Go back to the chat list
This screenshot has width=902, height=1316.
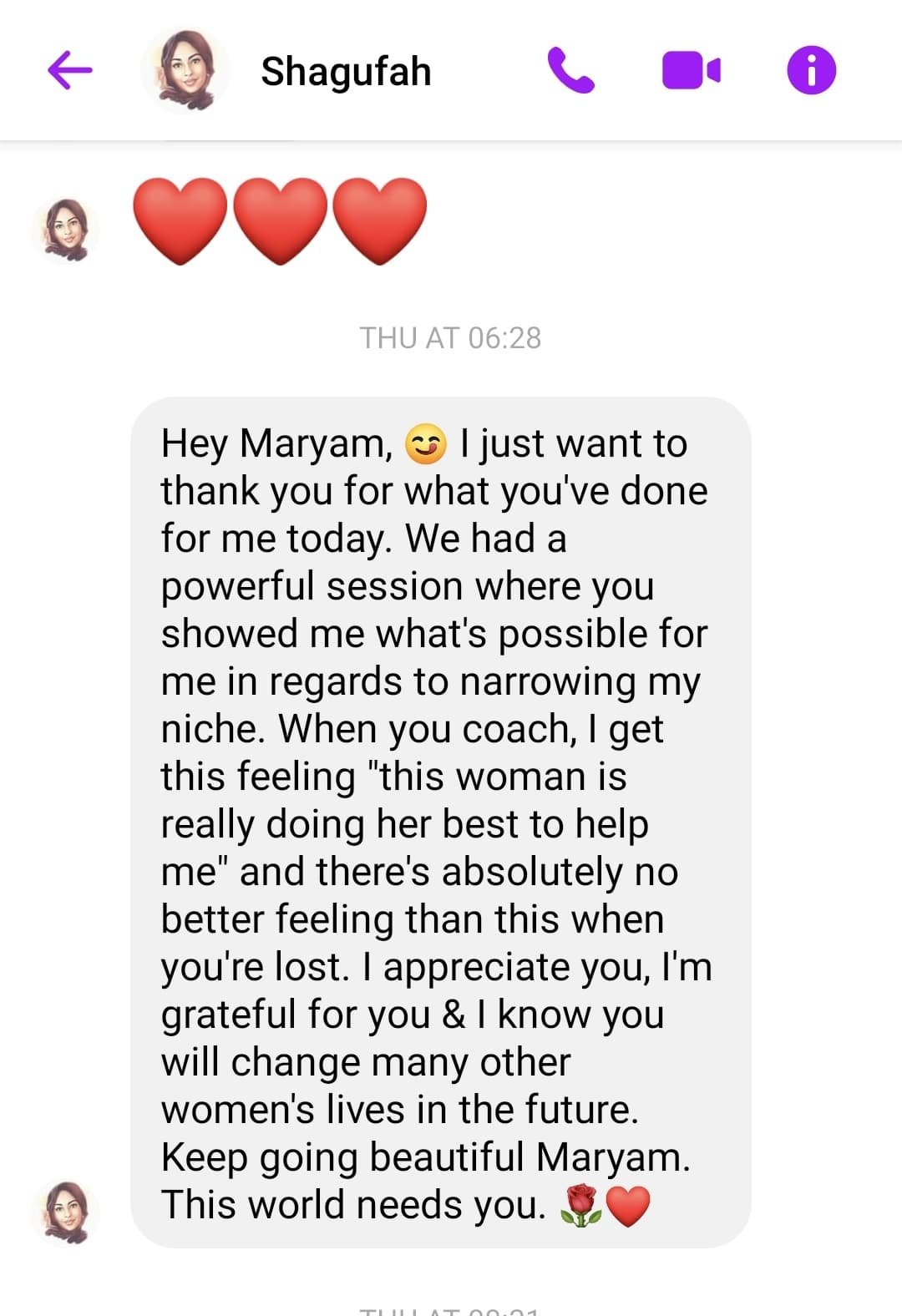point(70,70)
